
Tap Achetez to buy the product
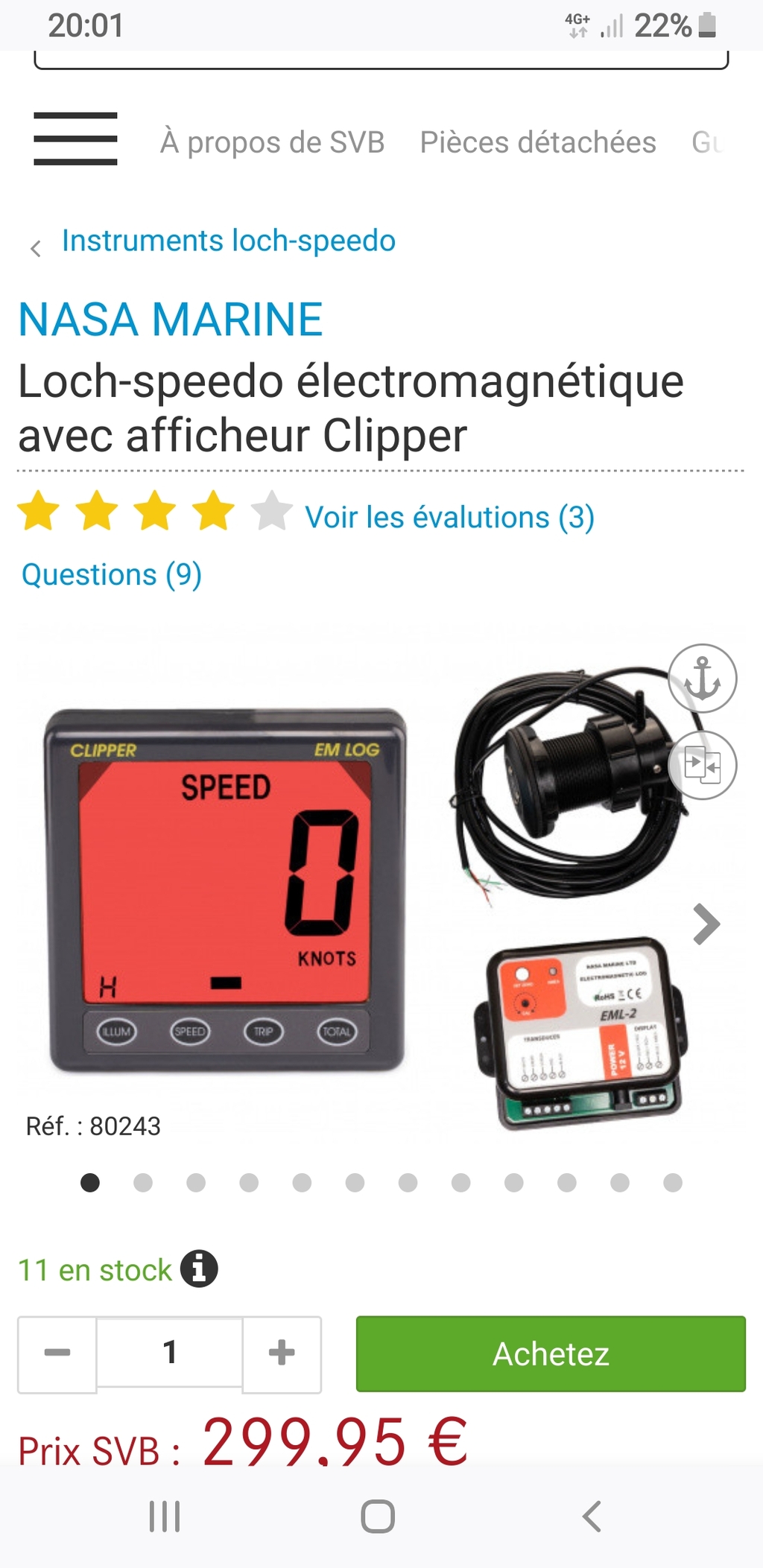point(551,1353)
